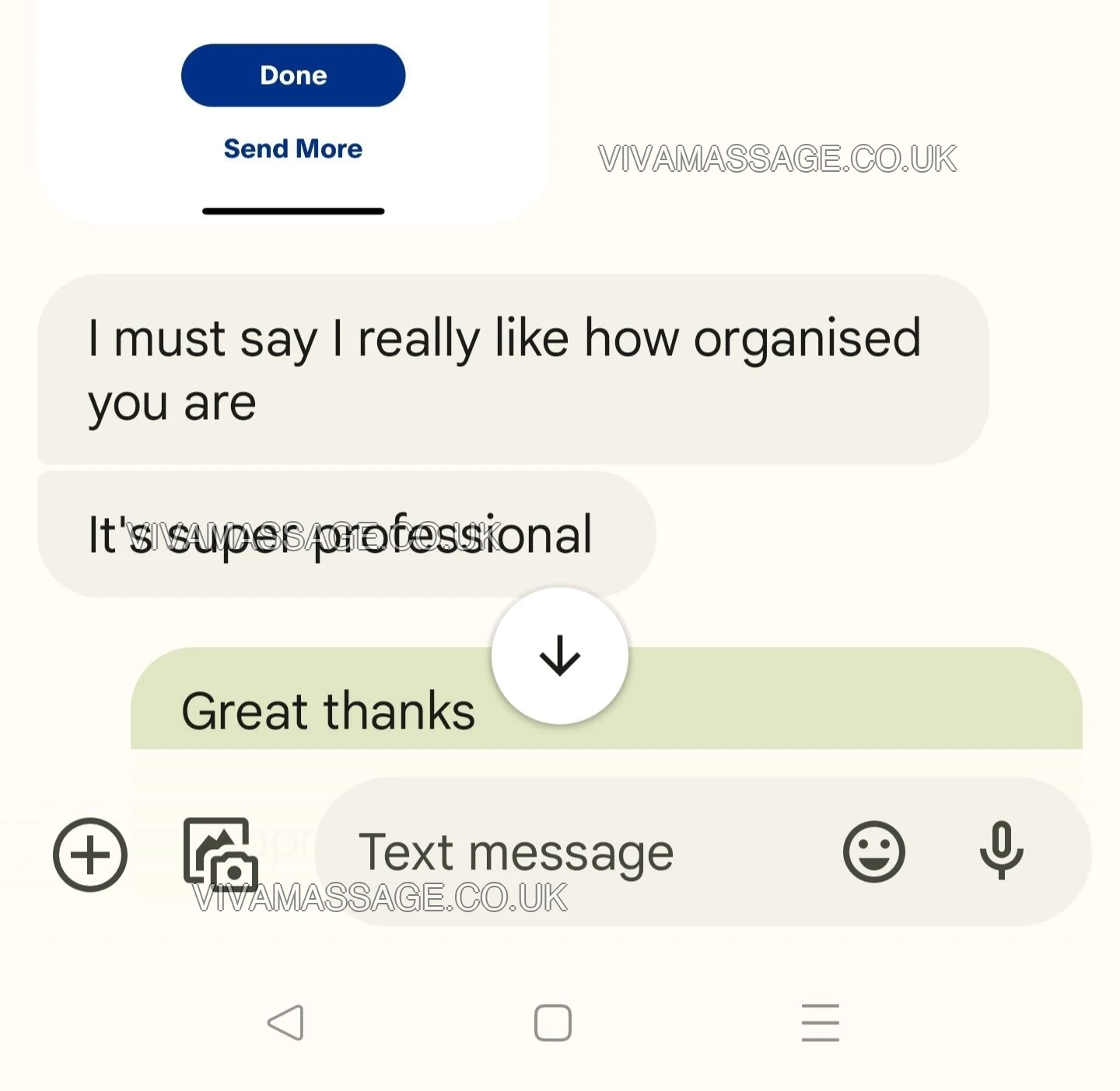Image resolution: width=1120 pixels, height=1091 pixels.
Task: Choose Send More
Action: point(293,149)
